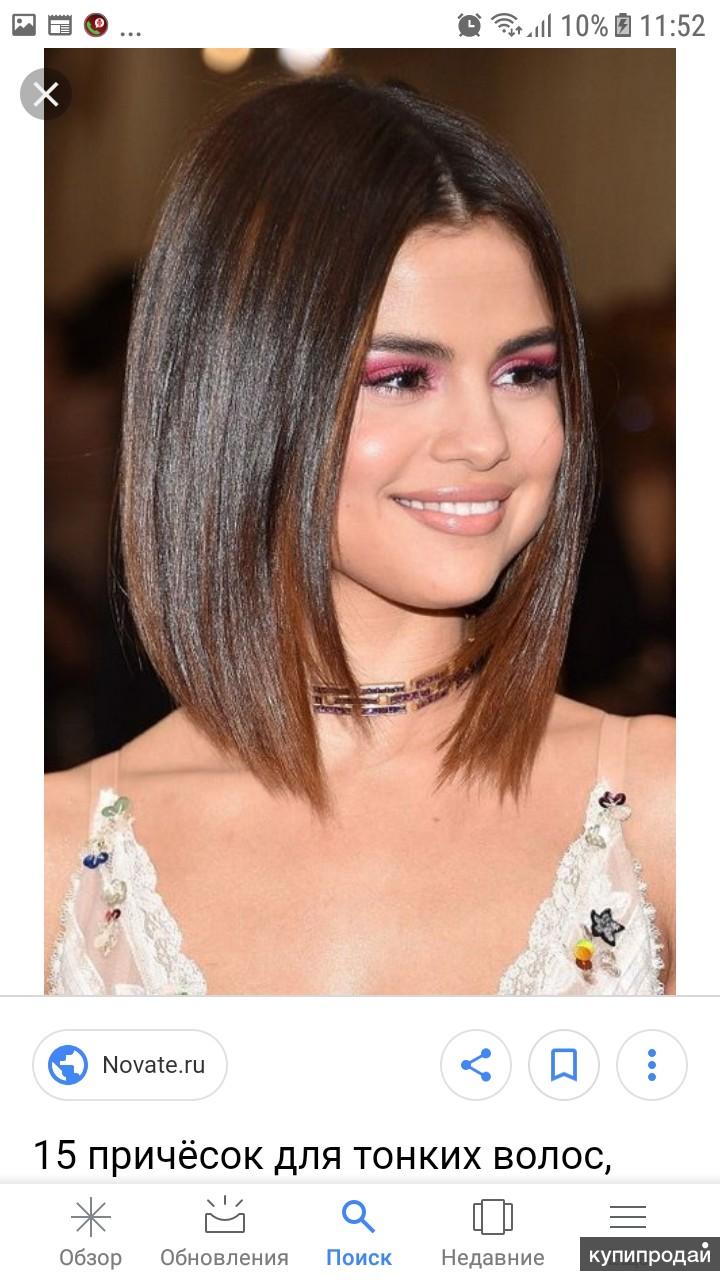Open the three-dot overflow menu
This screenshot has width=720, height=1280.
click(x=652, y=1065)
